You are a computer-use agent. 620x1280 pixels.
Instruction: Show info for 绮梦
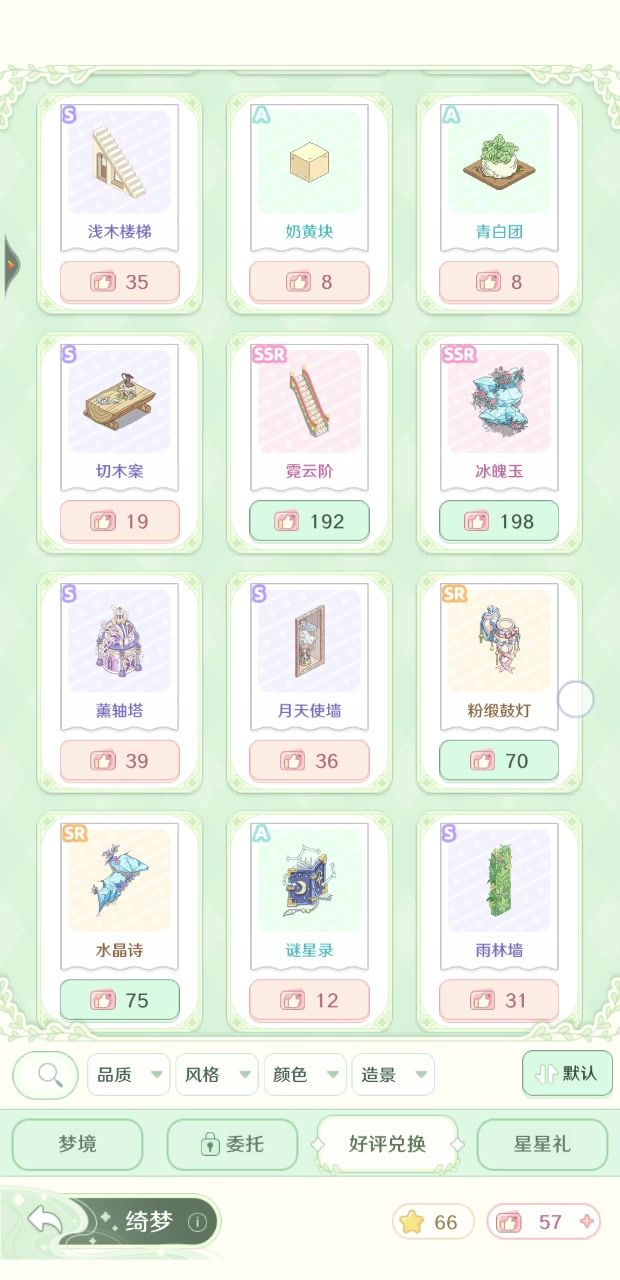click(198, 1222)
